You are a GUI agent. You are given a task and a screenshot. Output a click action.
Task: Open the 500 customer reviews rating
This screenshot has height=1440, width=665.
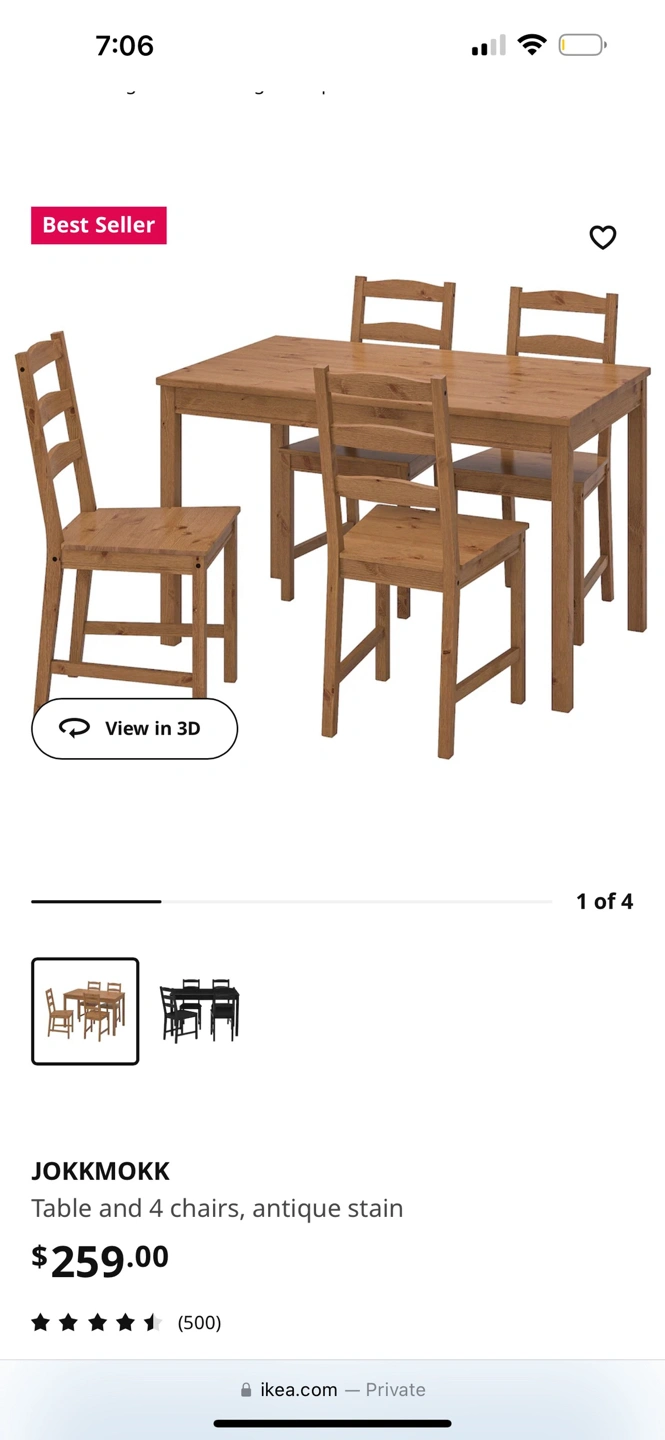click(x=126, y=1323)
